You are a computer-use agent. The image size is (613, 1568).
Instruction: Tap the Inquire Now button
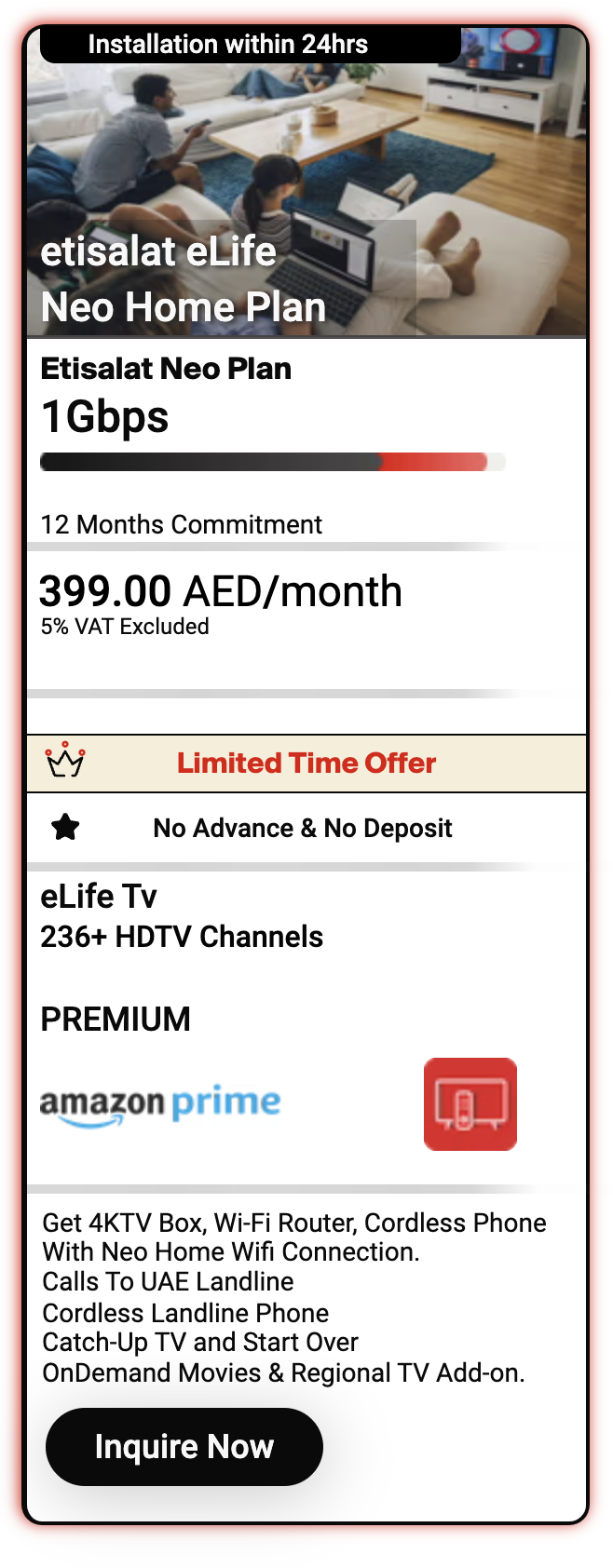click(x=184, y=1446)
